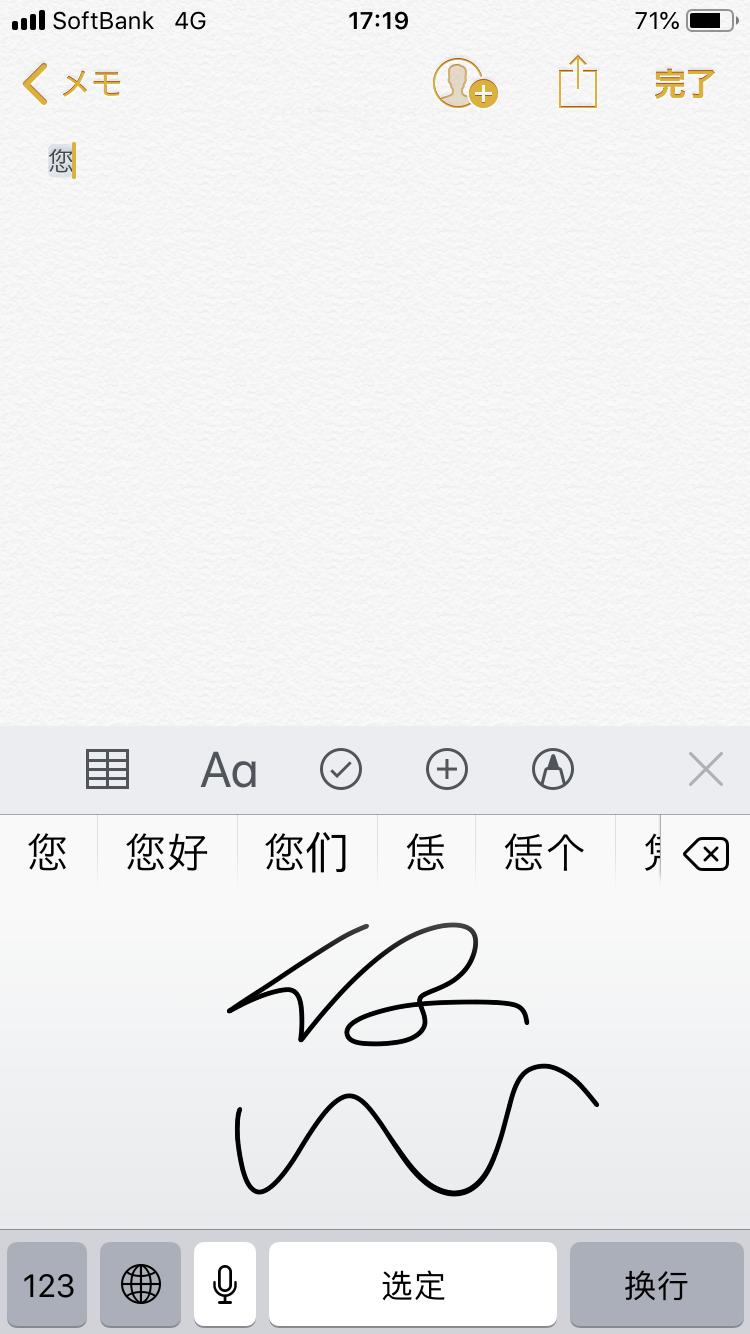This screenshot has height=1334, width=750.
Task: Confirm the character with 选定
Action: tap(413, 1285)
